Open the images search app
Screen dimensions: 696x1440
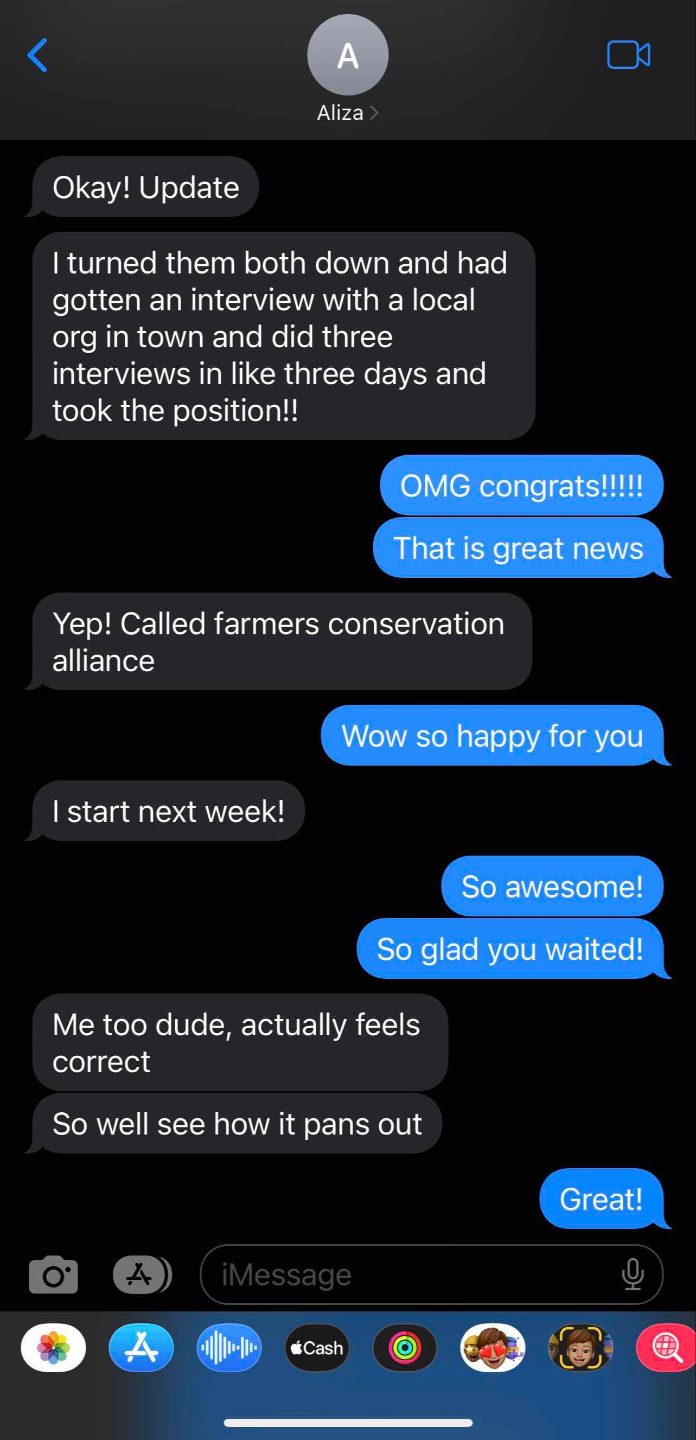666,1348
